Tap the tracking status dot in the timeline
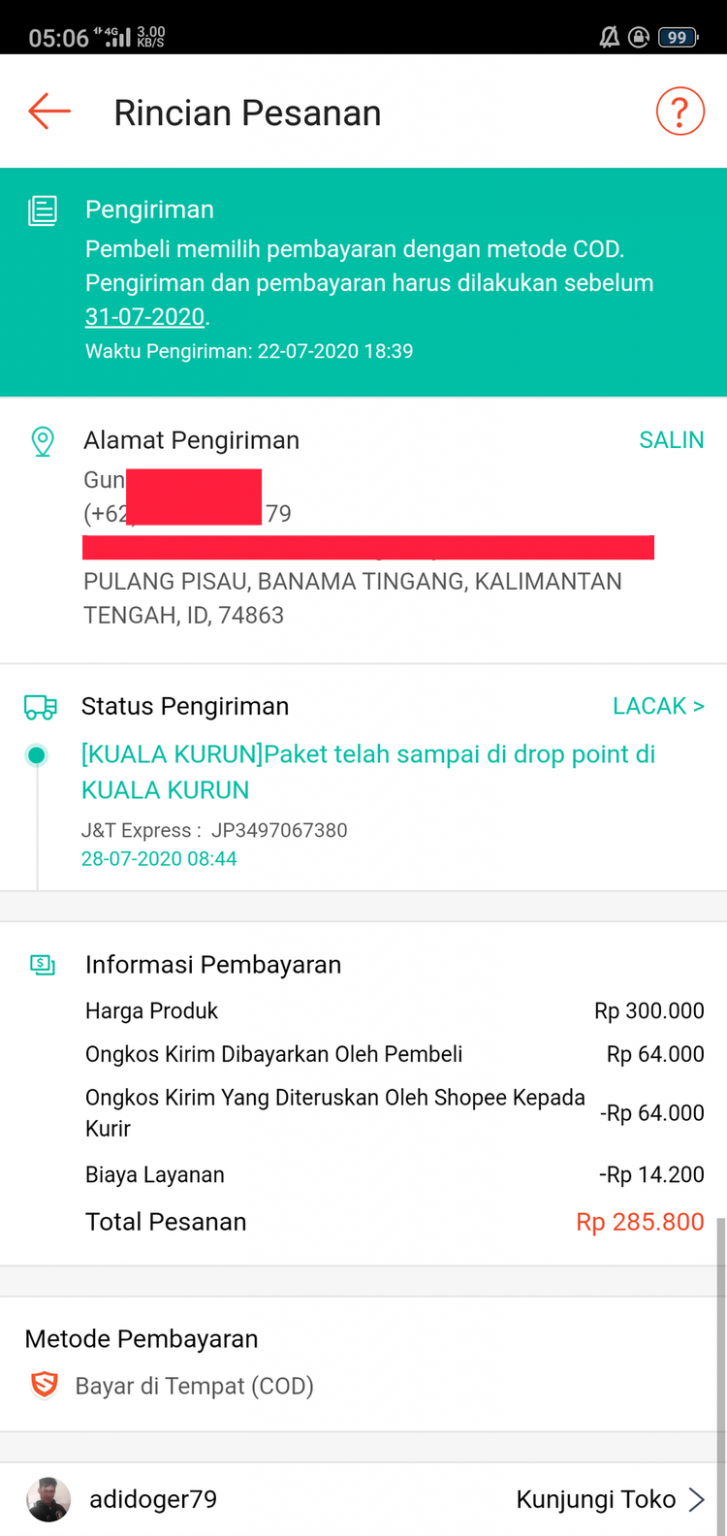The width and height of the screenshot is (727, 1536). point(37,755)
